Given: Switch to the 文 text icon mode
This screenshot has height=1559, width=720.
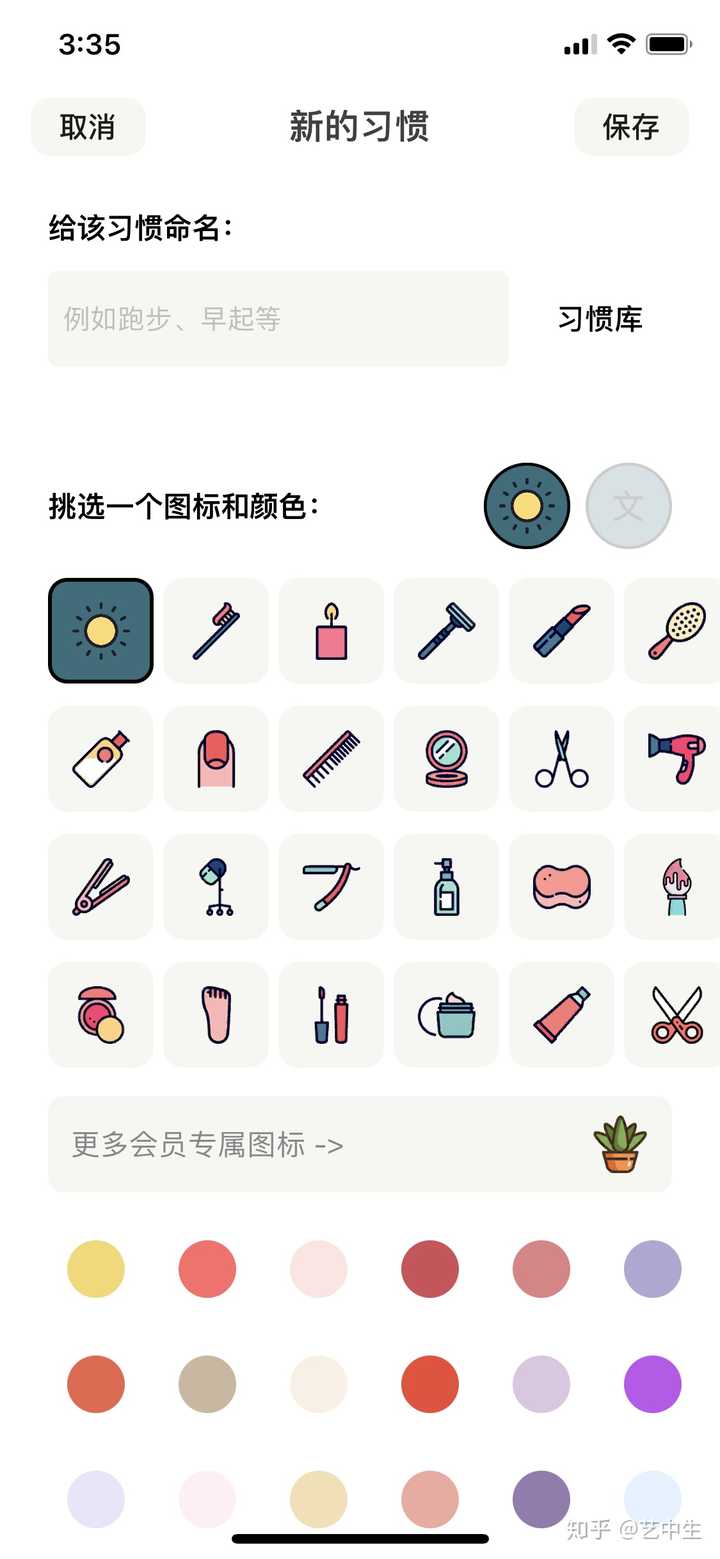Looking at the screenshot, I should [628, 506].
